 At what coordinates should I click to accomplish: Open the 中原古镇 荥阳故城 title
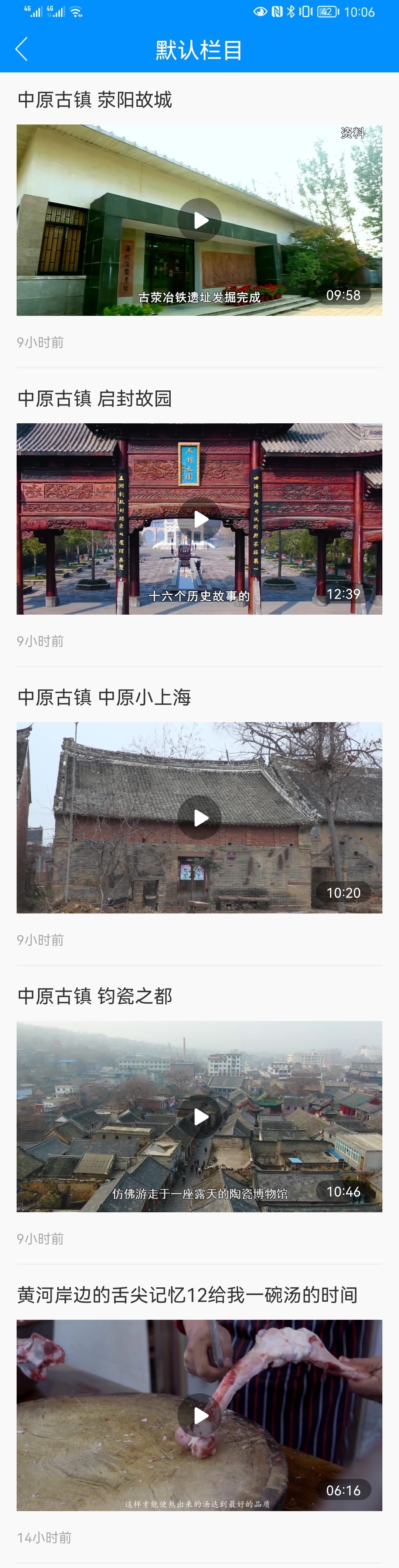click(95, 100)
